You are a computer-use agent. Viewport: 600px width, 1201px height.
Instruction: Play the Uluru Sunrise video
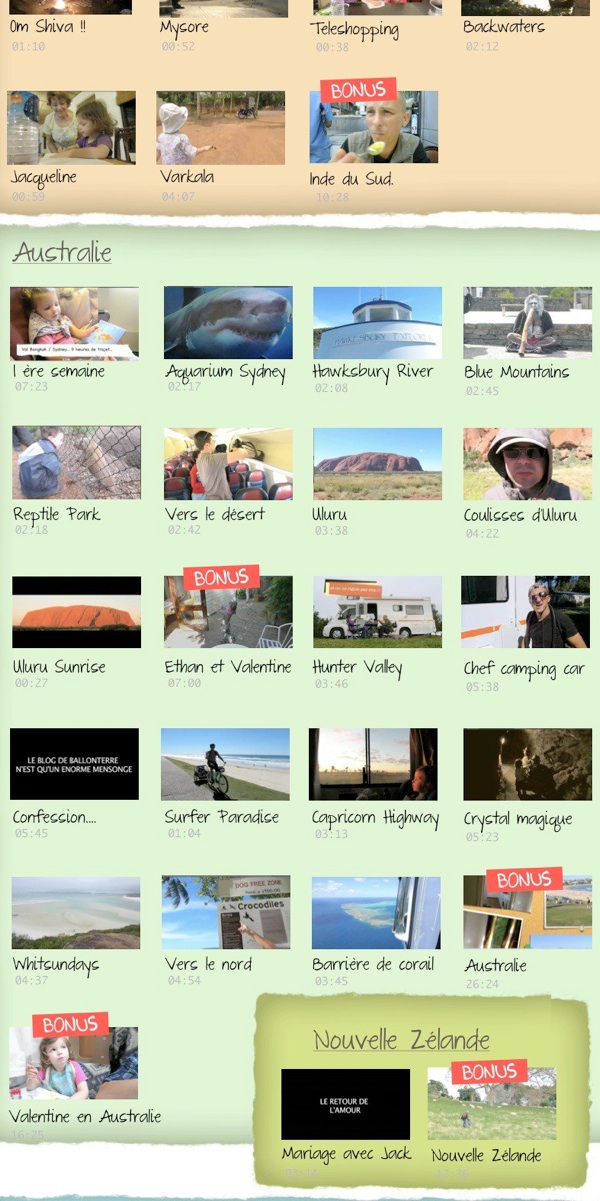tap(76, 612)
